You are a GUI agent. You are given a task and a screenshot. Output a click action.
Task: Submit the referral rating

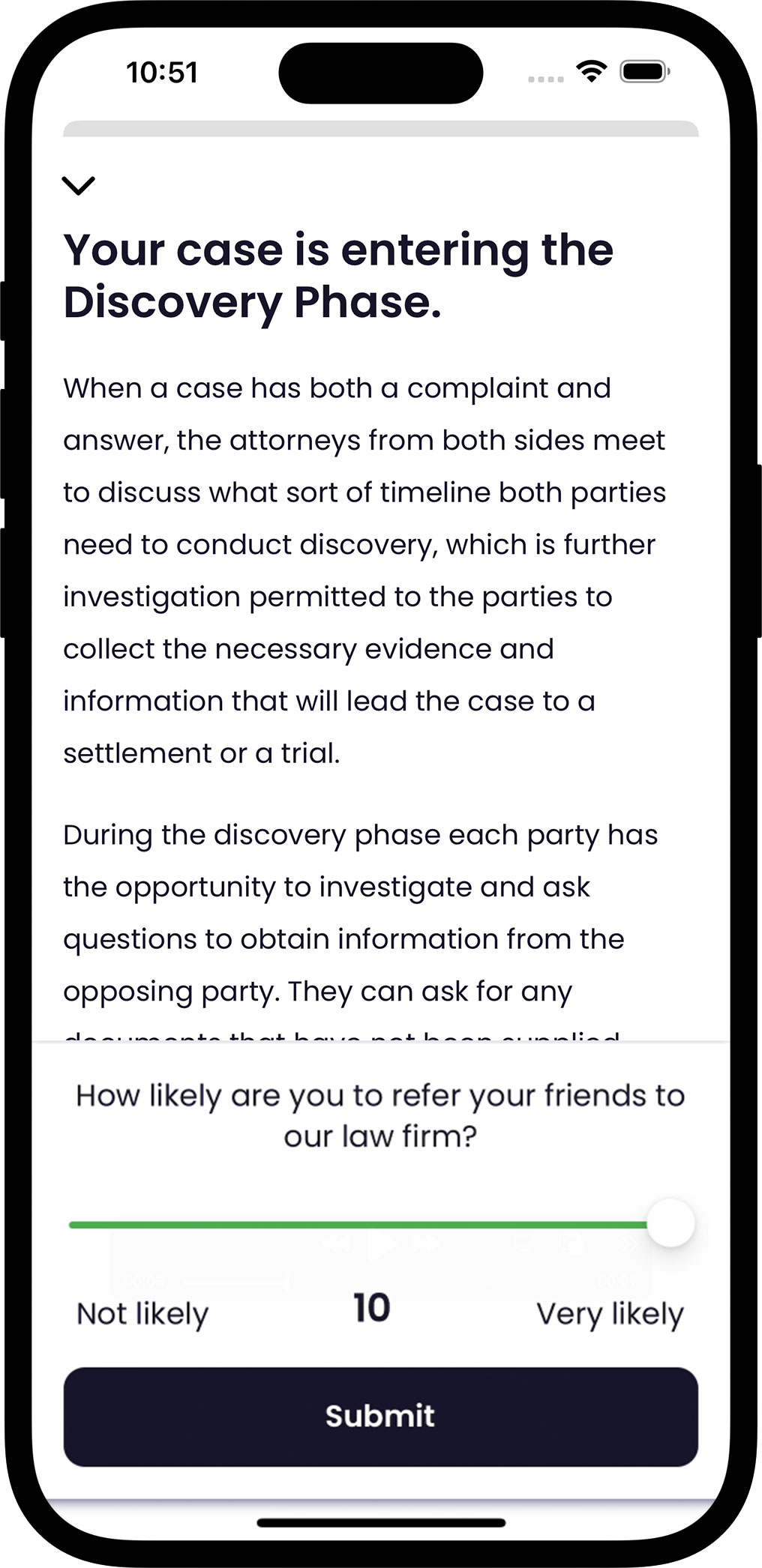380,1417
